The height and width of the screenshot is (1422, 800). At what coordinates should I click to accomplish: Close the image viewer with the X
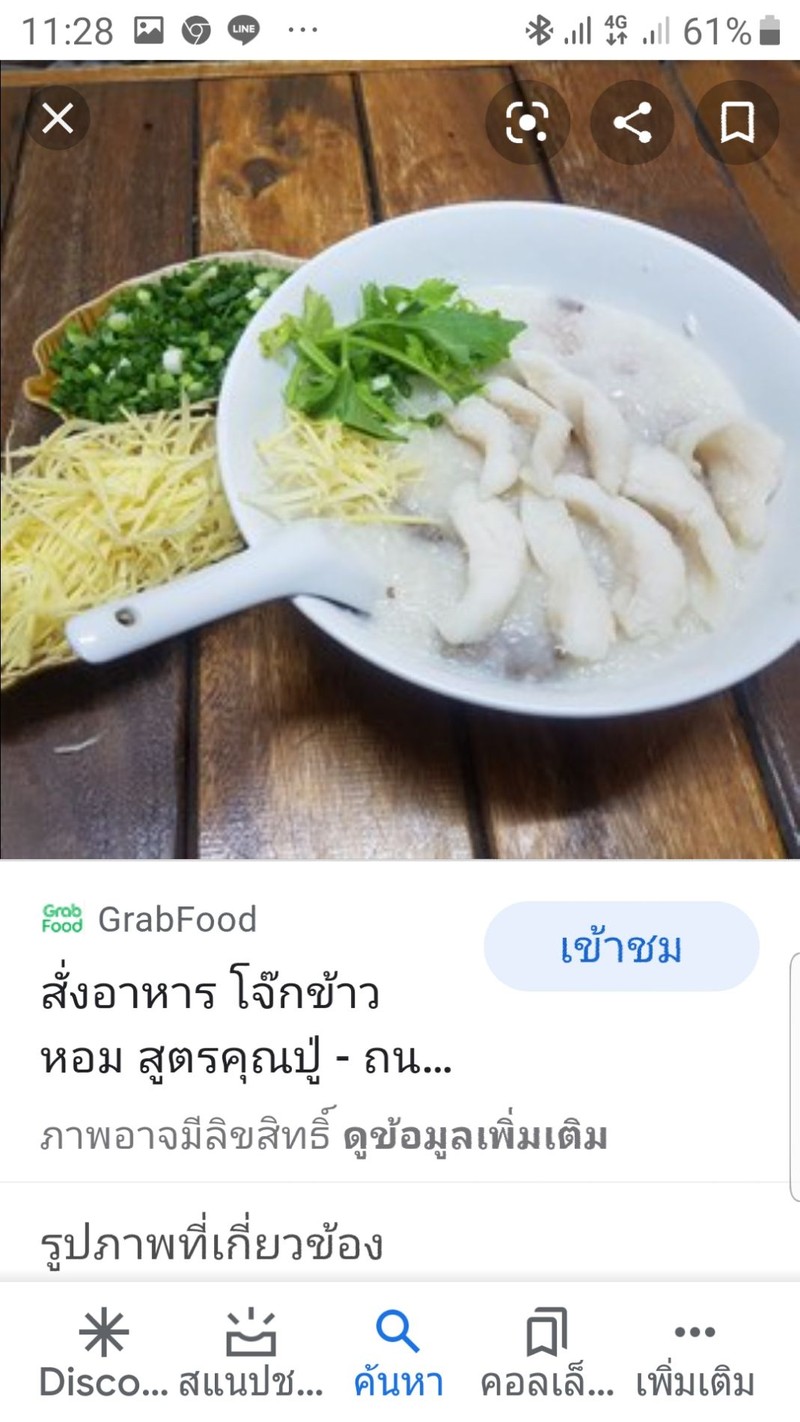tap(58, 120)
